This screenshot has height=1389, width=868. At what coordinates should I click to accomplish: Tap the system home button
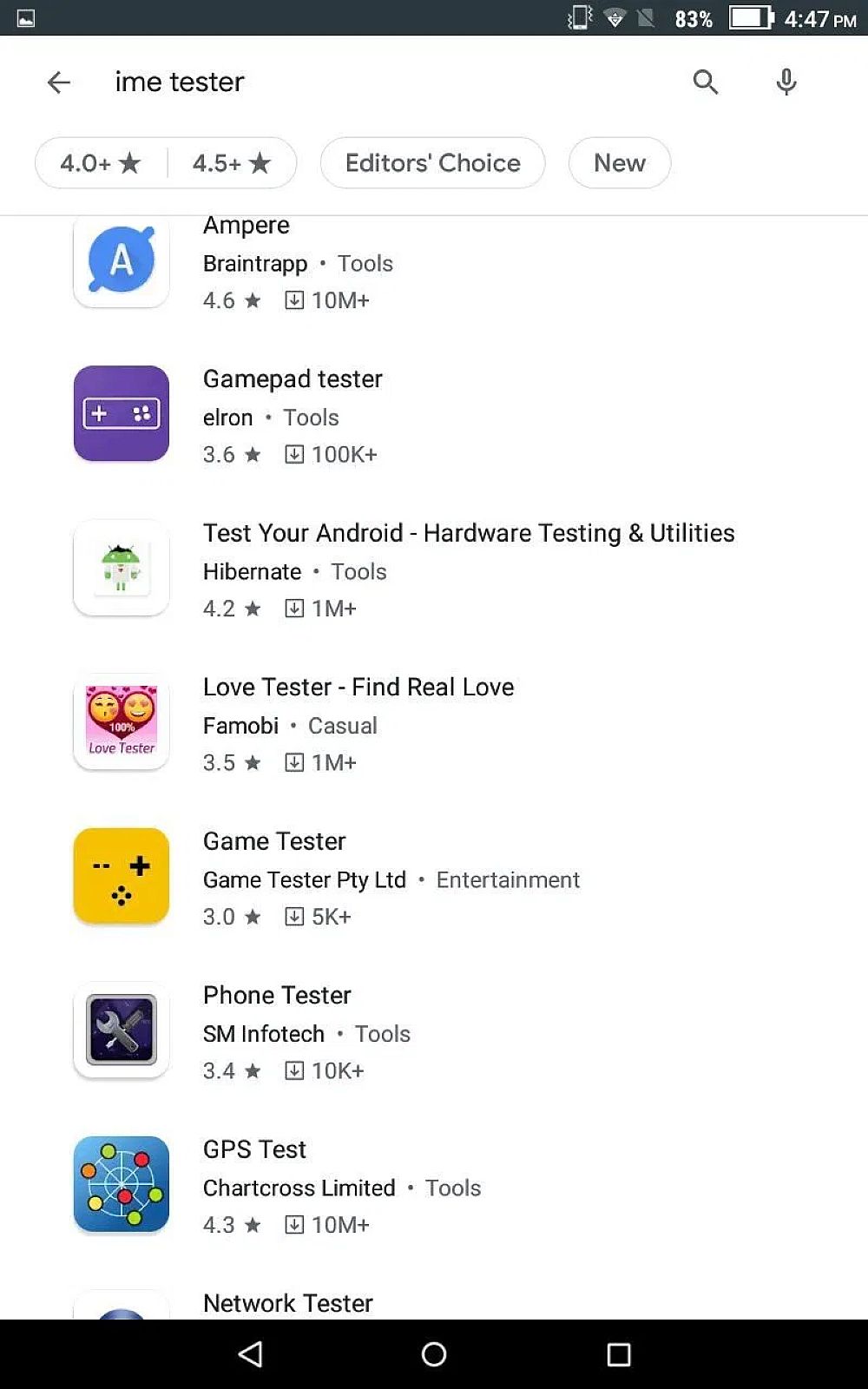(434, 1354)
